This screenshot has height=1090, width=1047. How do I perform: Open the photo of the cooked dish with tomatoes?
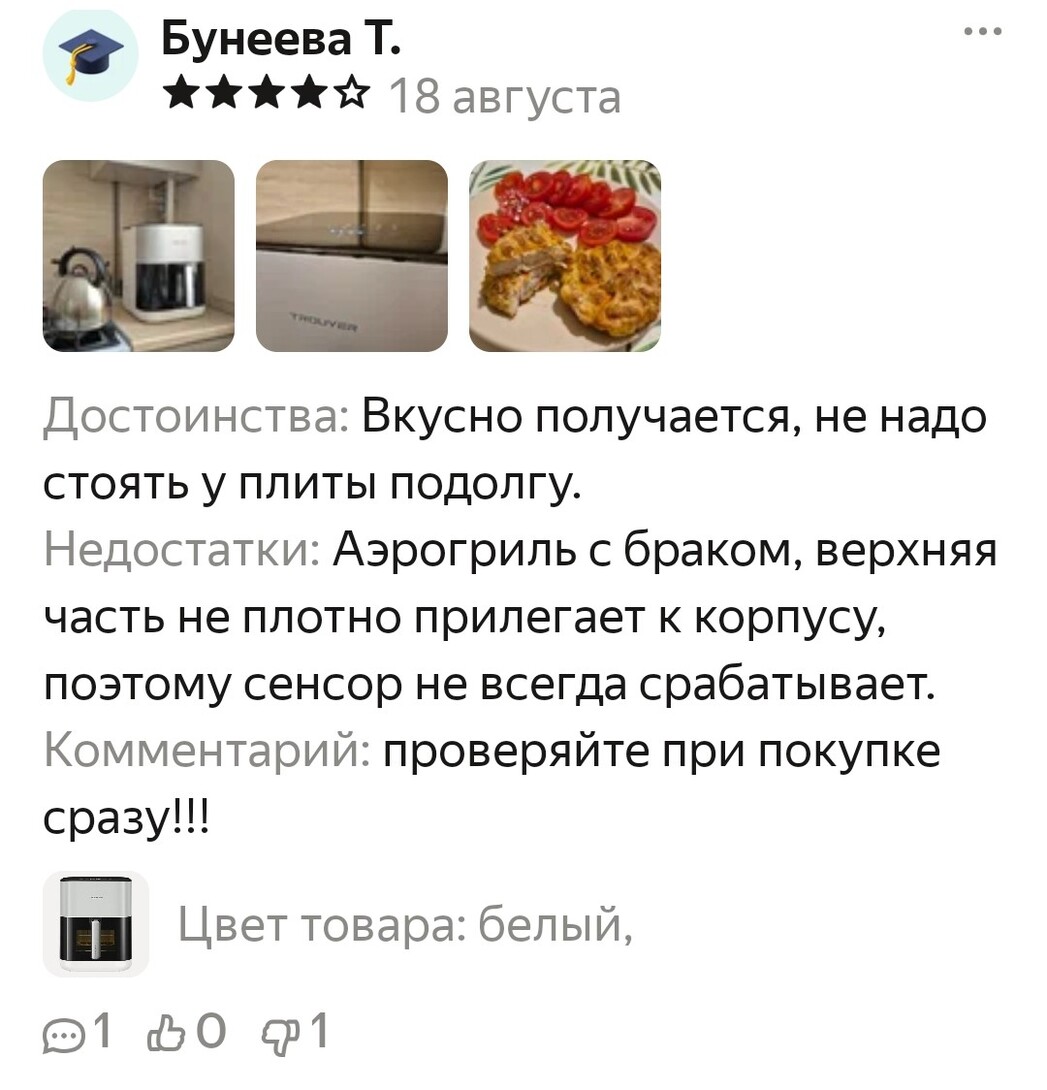coord(565,256)
